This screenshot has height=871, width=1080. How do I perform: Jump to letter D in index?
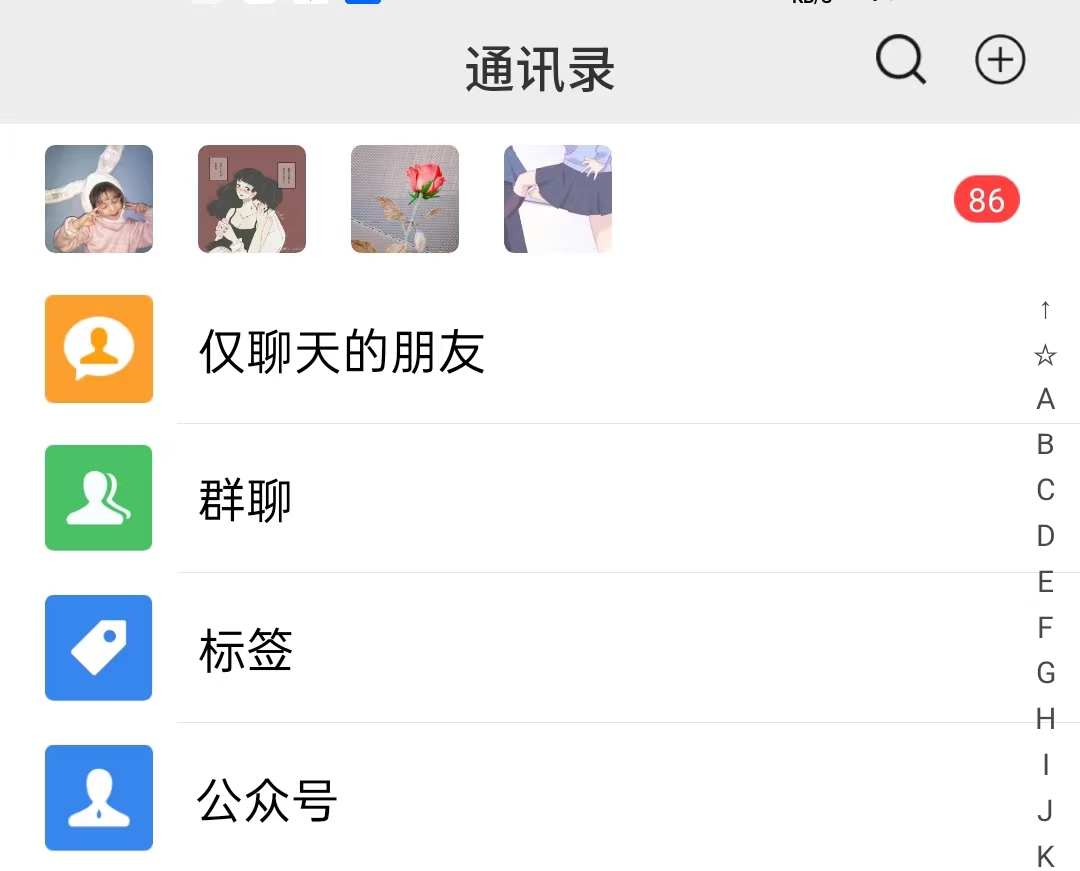pyautogui.click(x=1045, y=536)
